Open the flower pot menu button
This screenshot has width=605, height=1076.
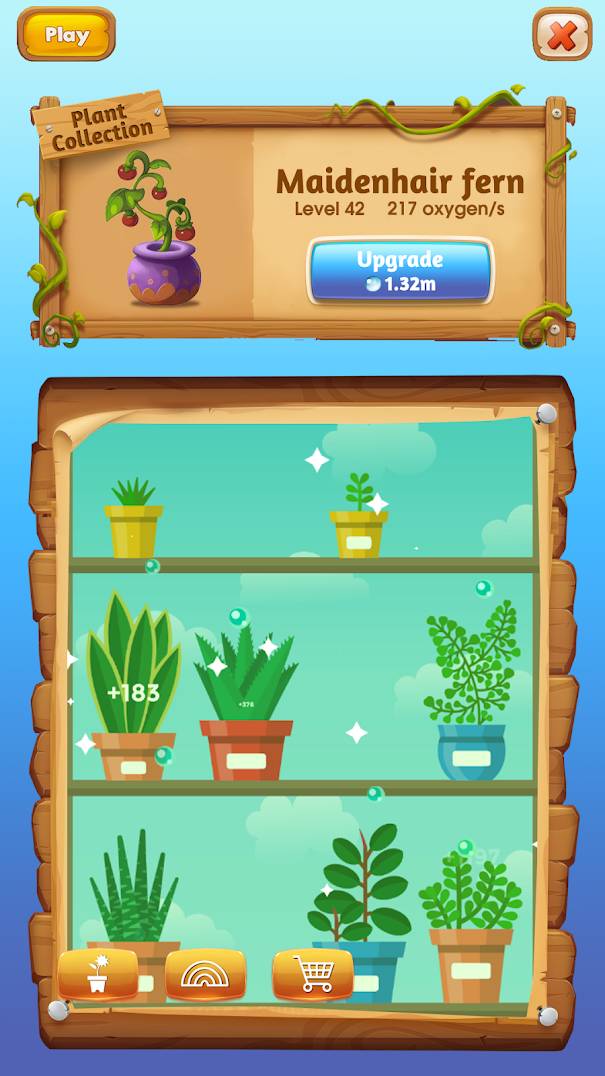coord(97,974)
